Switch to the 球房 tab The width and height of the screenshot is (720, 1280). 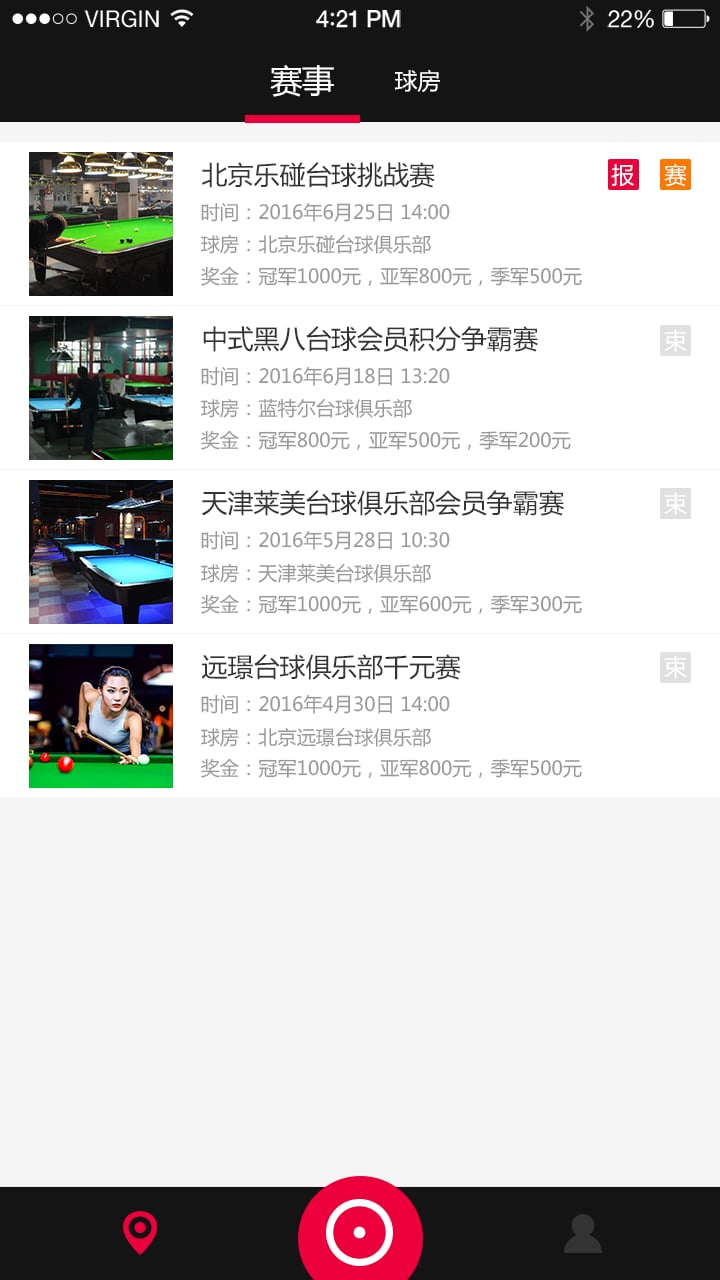[x=417, y=83]
